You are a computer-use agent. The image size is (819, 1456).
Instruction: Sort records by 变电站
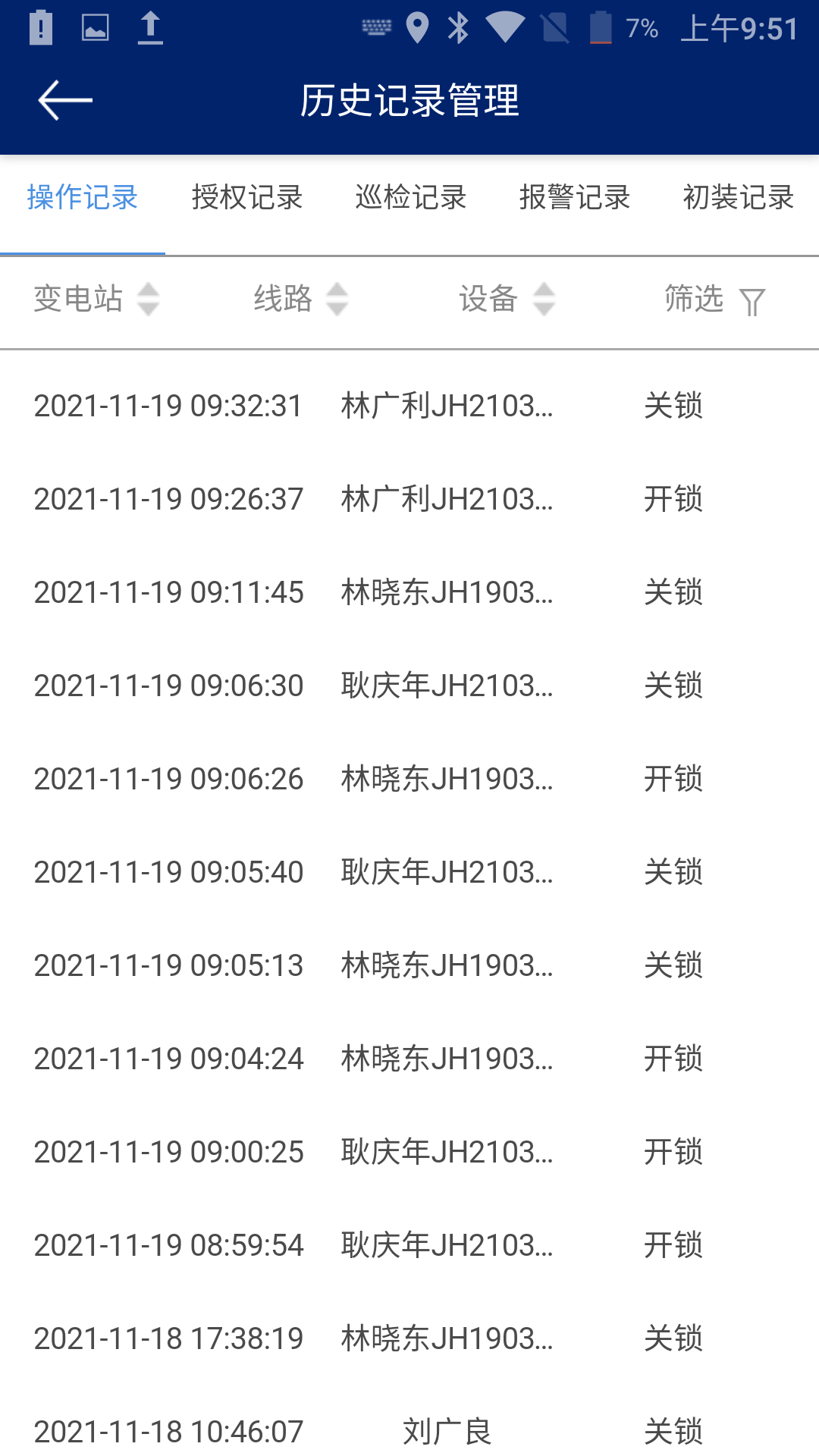(96, 299)
